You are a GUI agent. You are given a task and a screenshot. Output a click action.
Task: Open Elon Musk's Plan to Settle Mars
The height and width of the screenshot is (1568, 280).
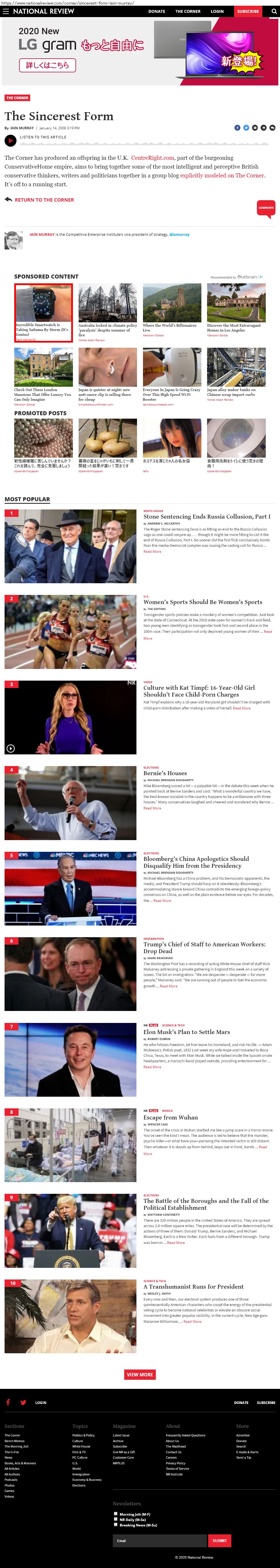[x=186, y=1032]
